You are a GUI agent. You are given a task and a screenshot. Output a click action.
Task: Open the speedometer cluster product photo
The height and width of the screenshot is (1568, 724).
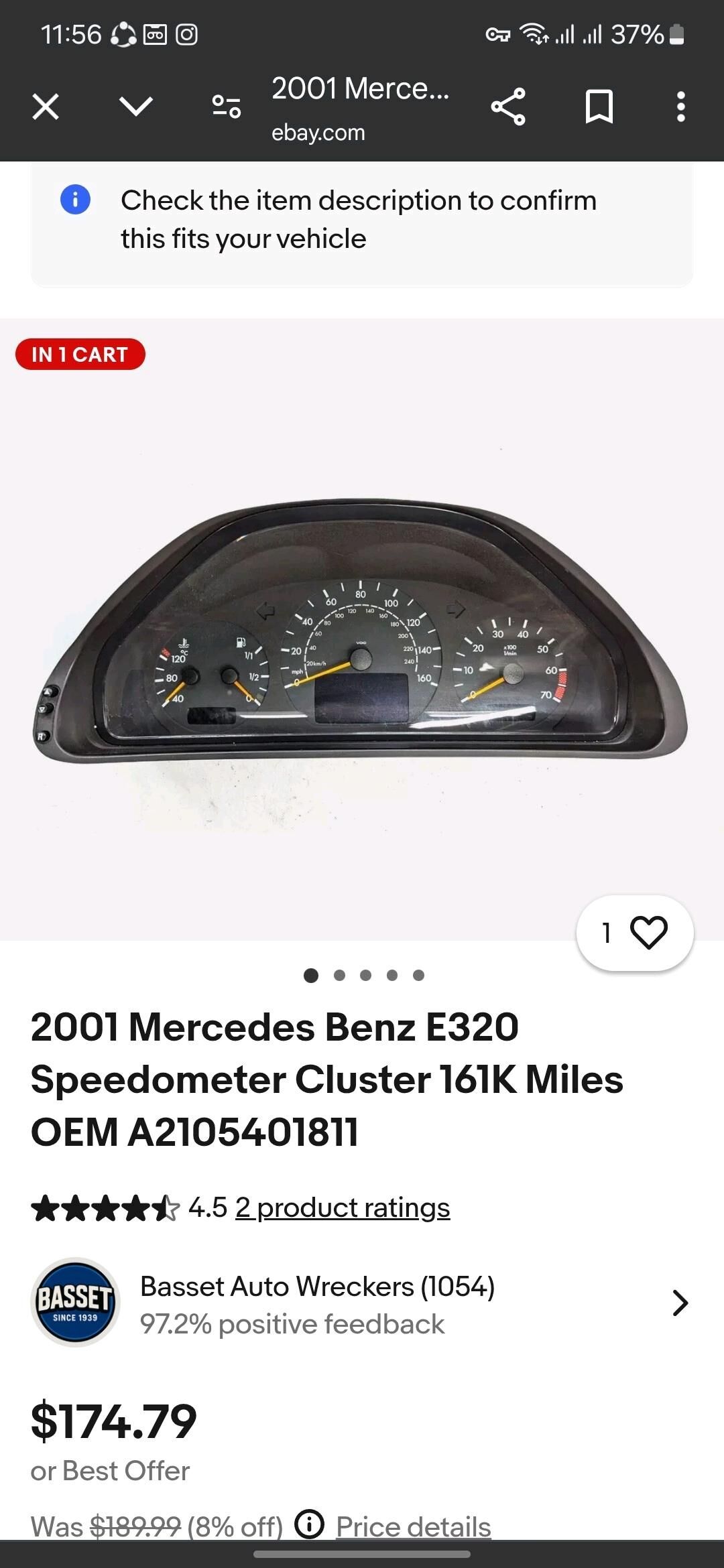tap(361, 630)
